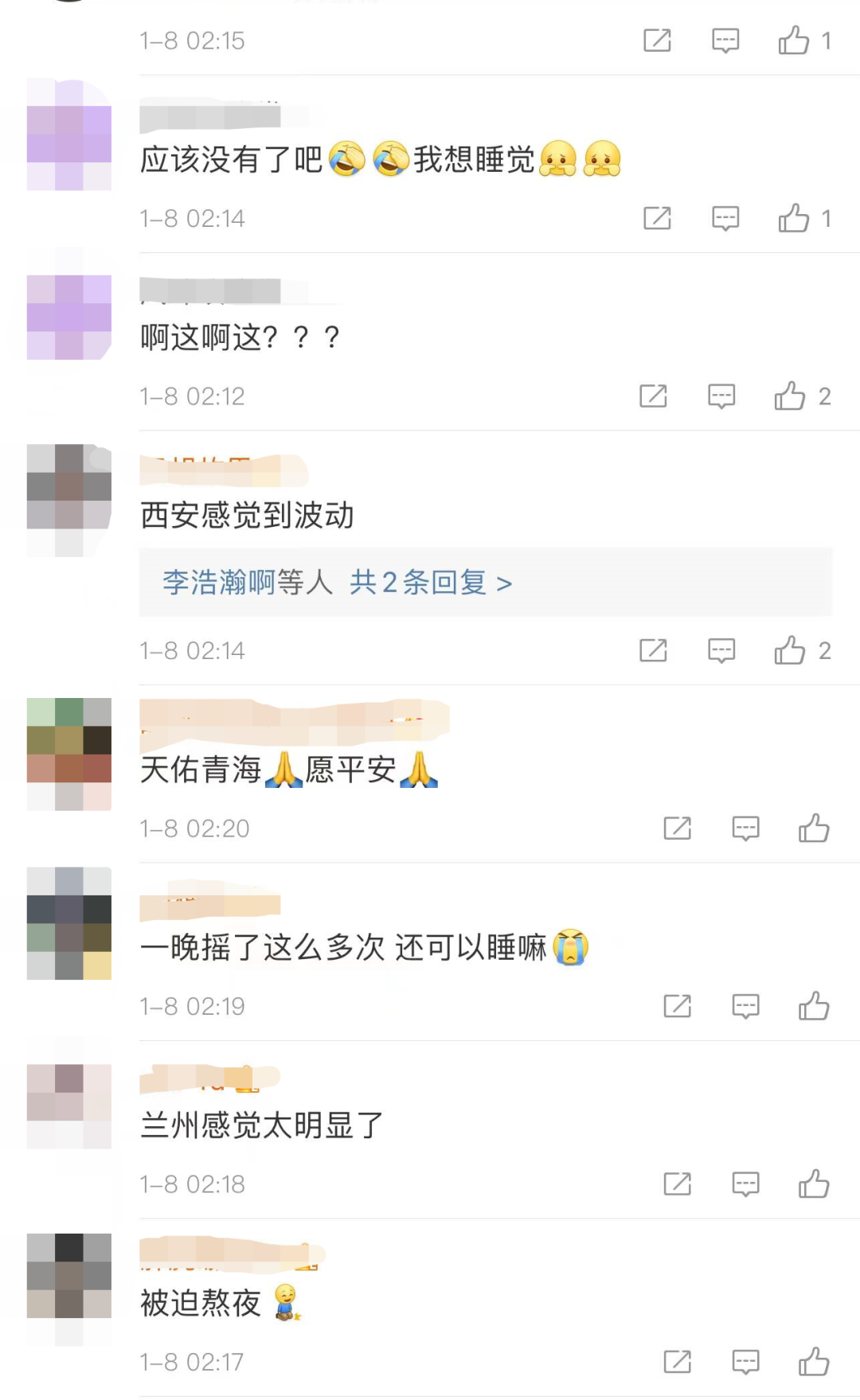Like the comment 兰州感觉太明显了
Viewport: 860px width, 1400px height.
814,1184
